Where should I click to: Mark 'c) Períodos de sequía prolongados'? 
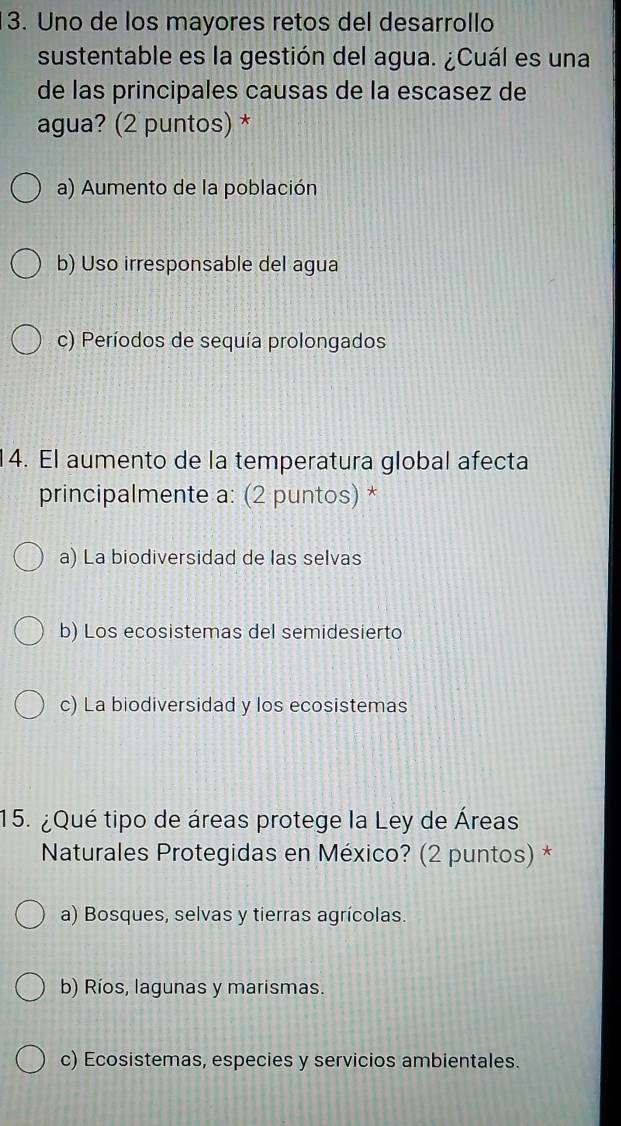(28, 342)
